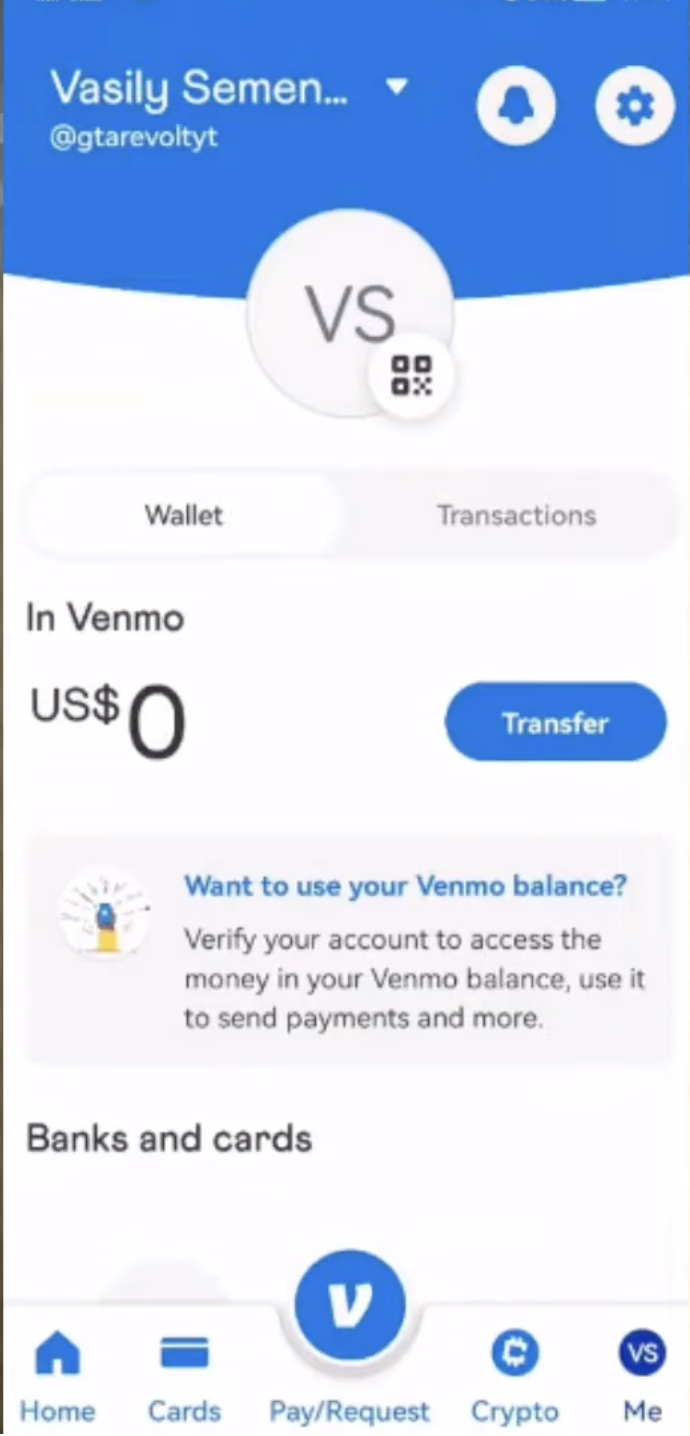Open the notifications bell

[516, 105]
